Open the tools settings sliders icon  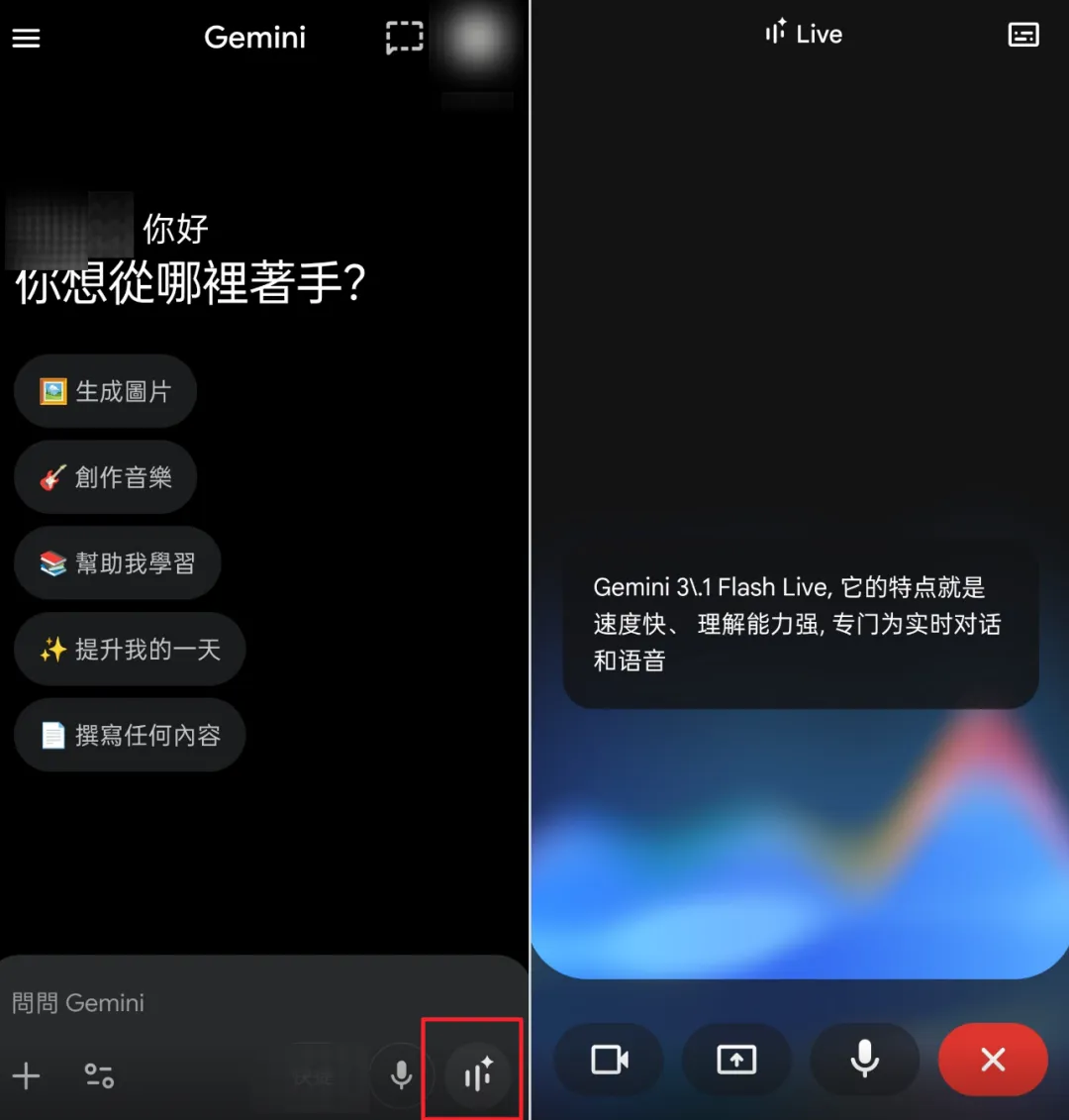coord(99,1075)
